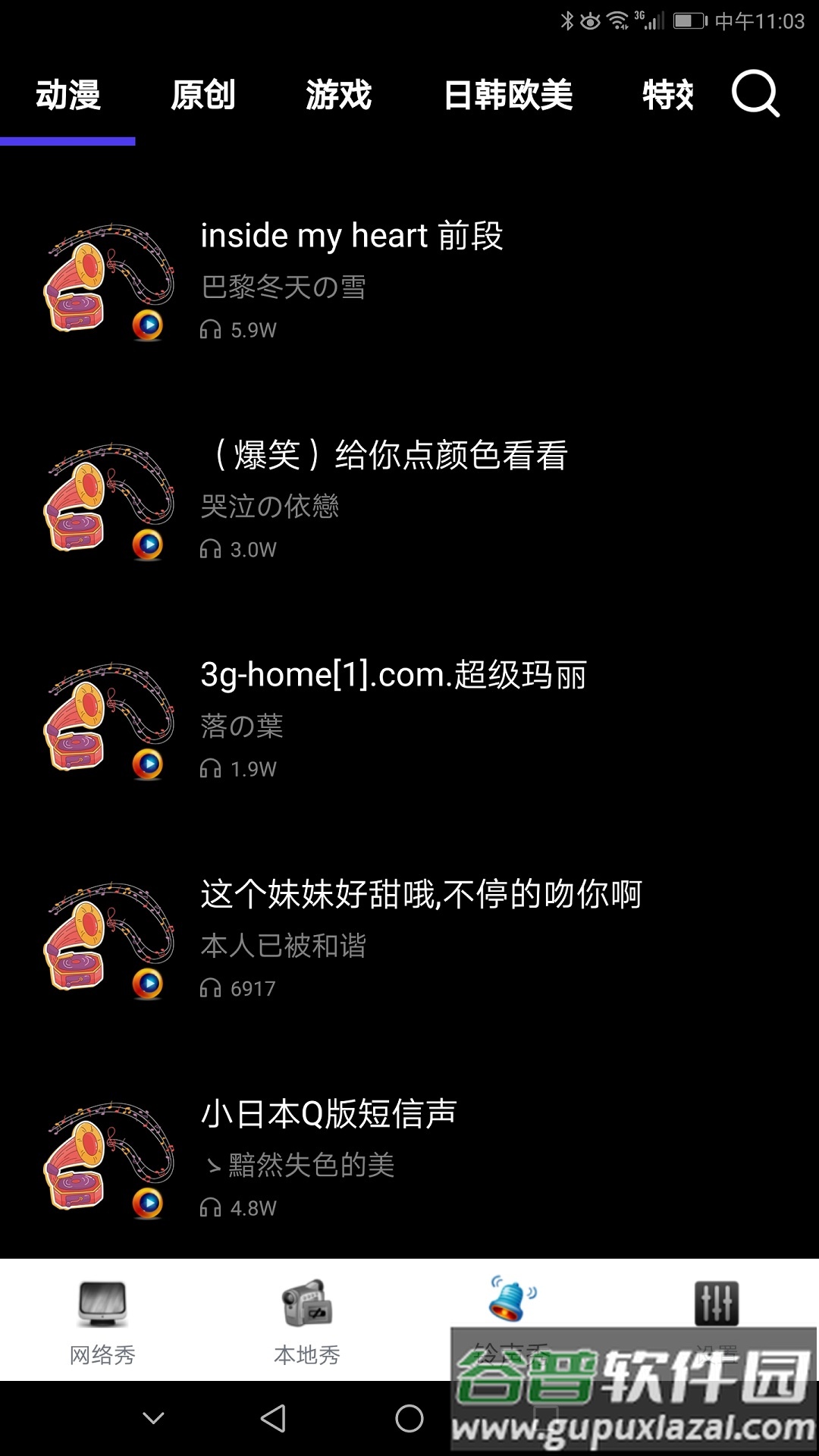
Task: Switch to the 日韩欧美 tab
Action: click(507, 96)
